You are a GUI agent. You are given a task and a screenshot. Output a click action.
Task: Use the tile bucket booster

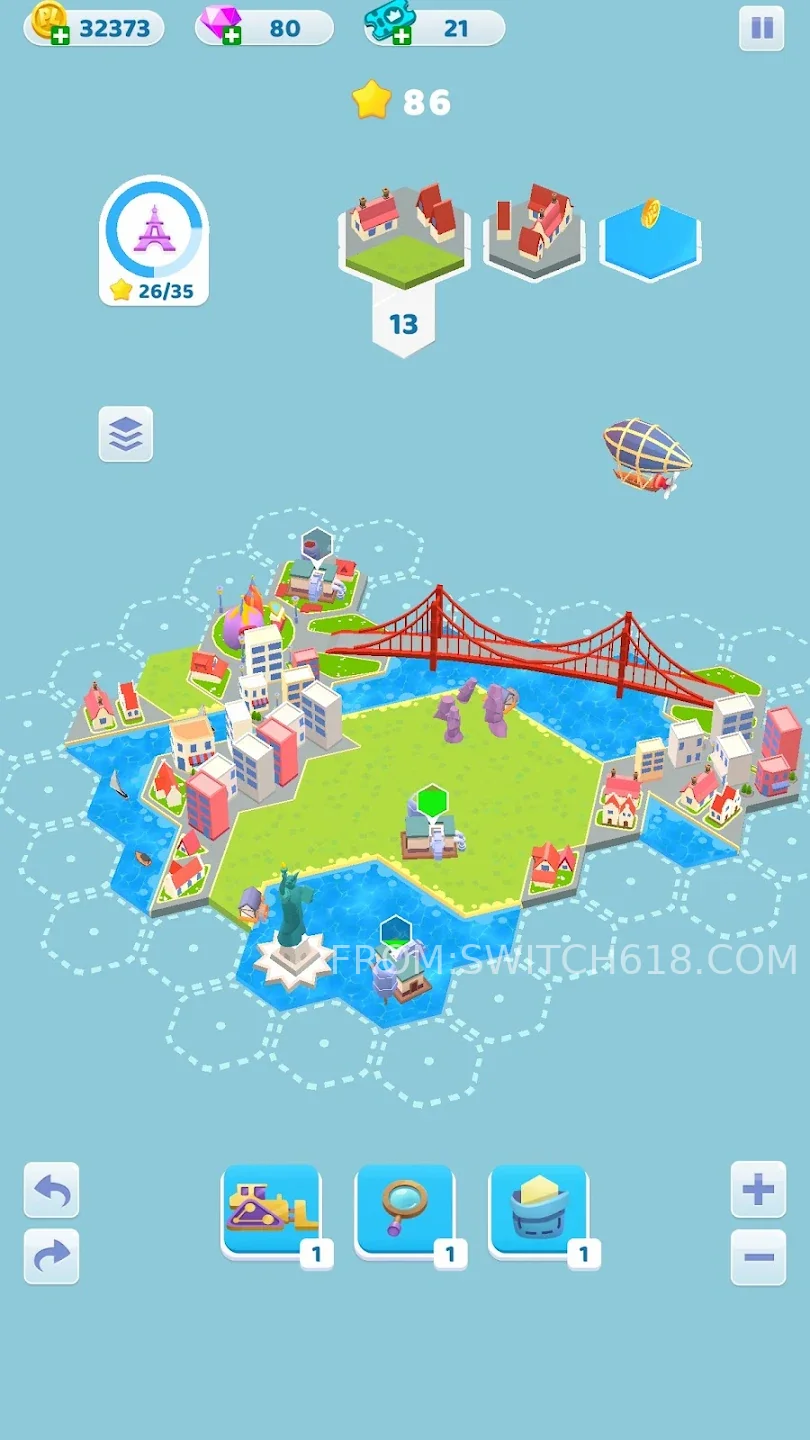(x=538, y=1210)
